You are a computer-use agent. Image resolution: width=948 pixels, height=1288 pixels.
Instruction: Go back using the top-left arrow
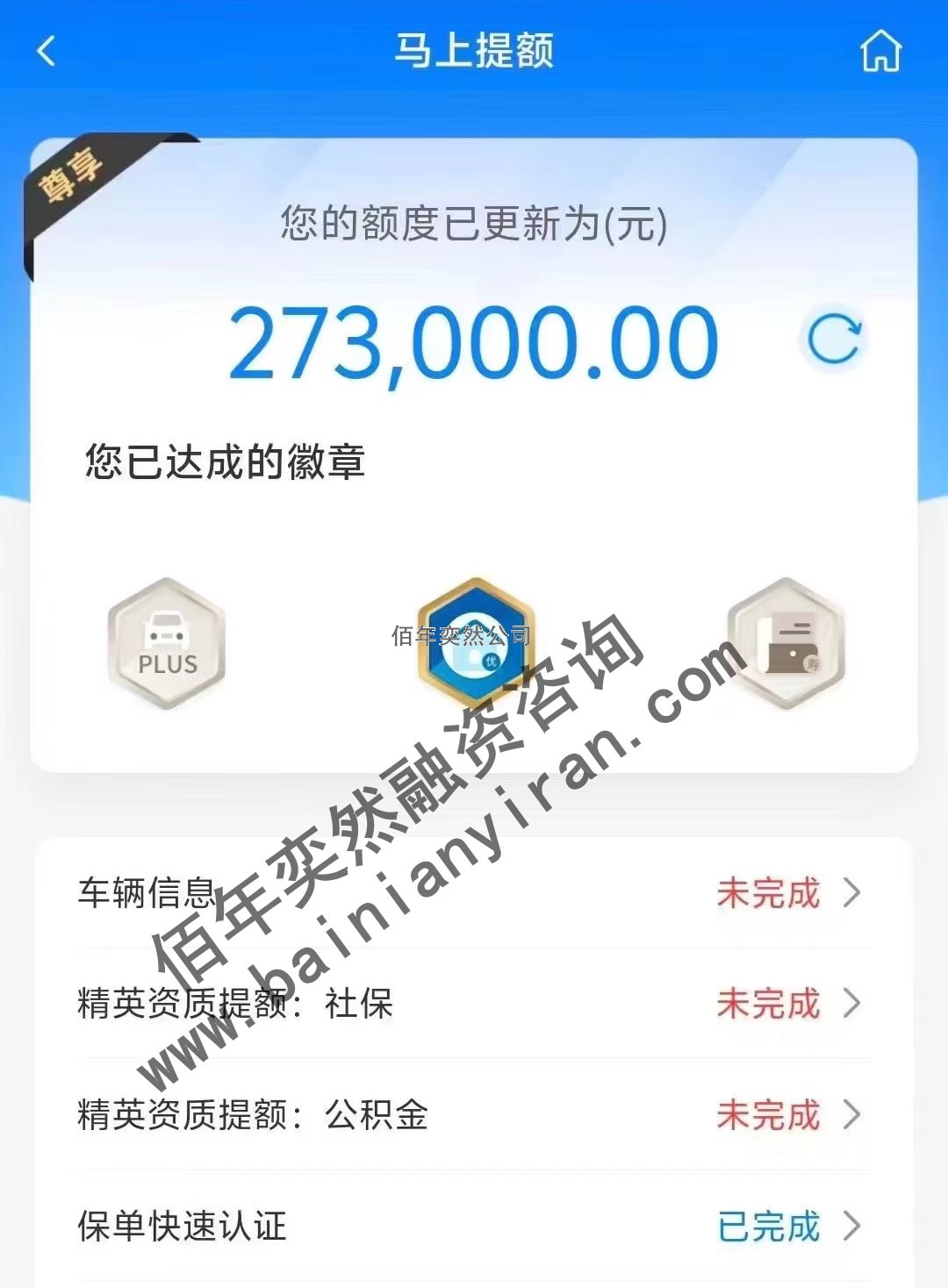[x=47, y=51]
